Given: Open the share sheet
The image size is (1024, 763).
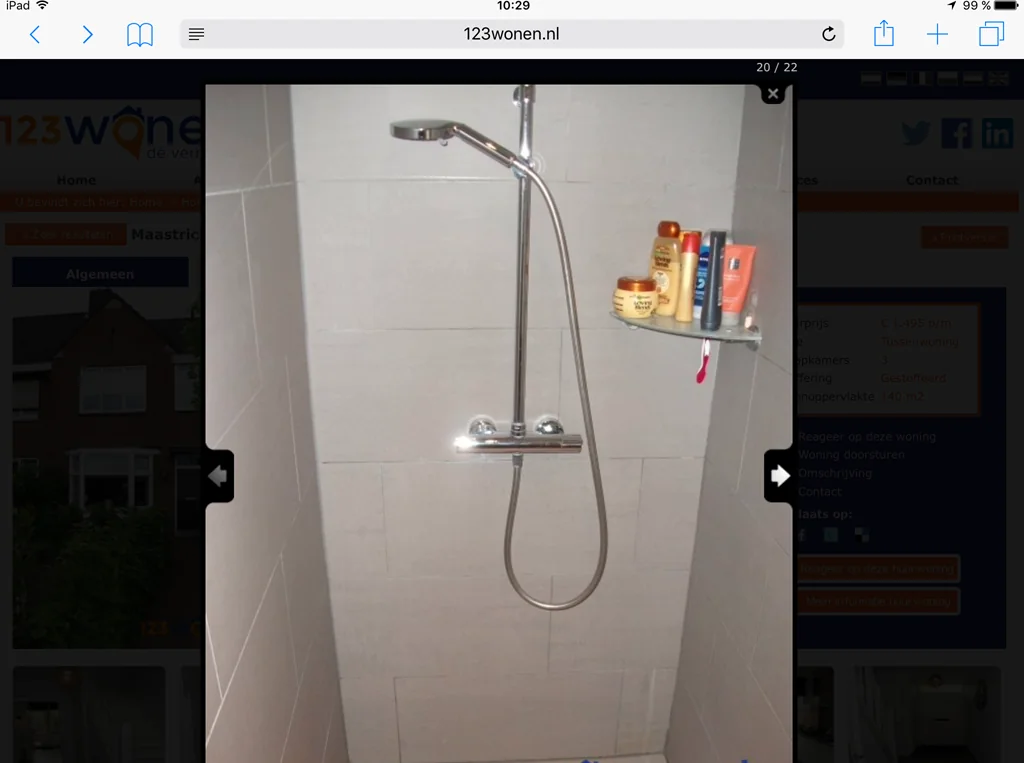Looking at the screenshot, I should click(x=883, y=35).
